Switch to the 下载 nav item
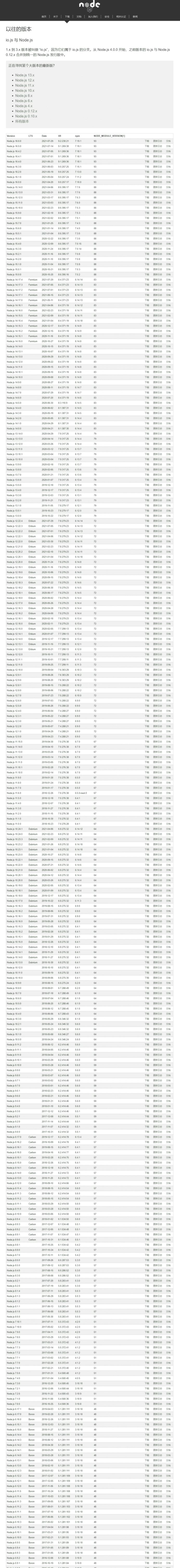The height and width of the screenshot is (1568, 180). click(x=67, y=16)
